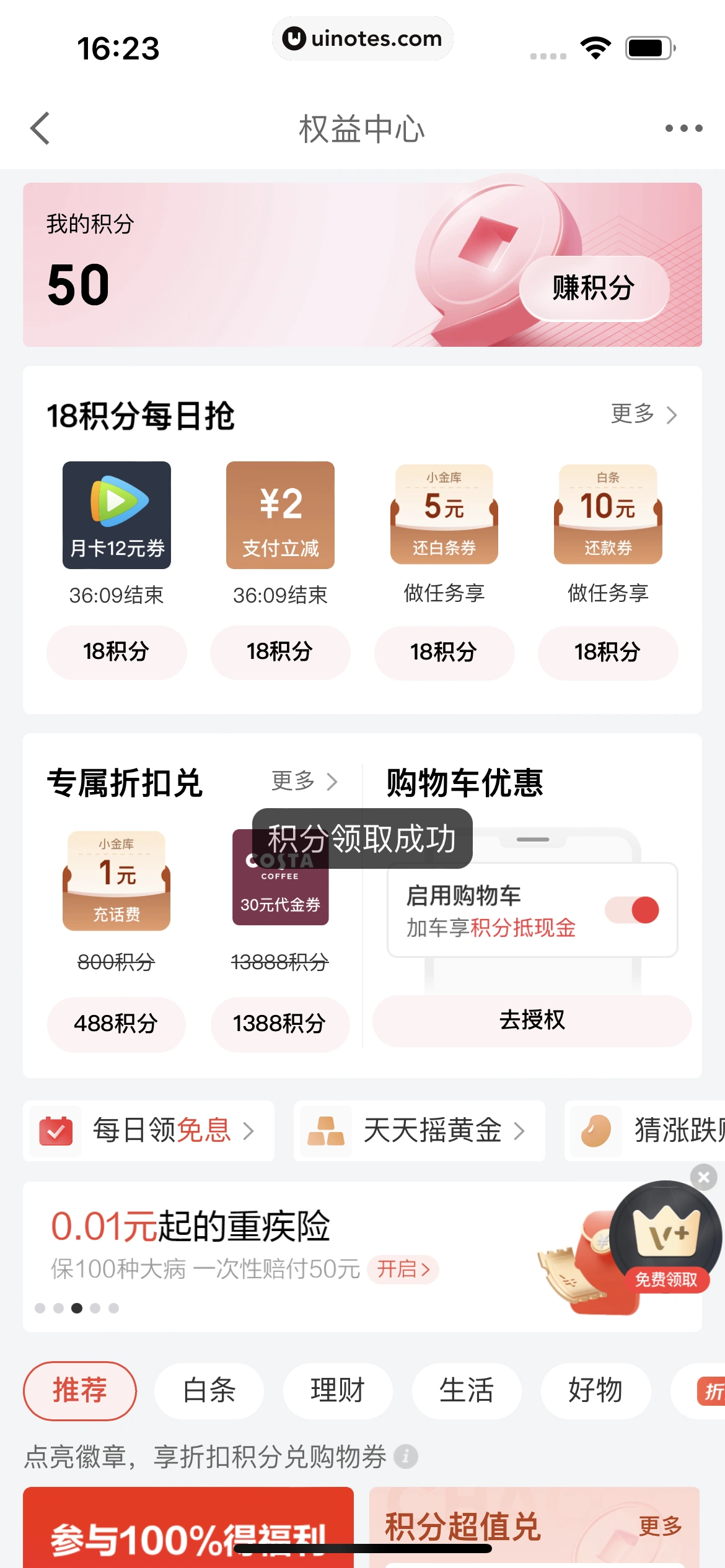Image resolution: width=725 pixels, height=1568 pixels.
Task: Go back from 权益中心
Action: pos(40,128)
